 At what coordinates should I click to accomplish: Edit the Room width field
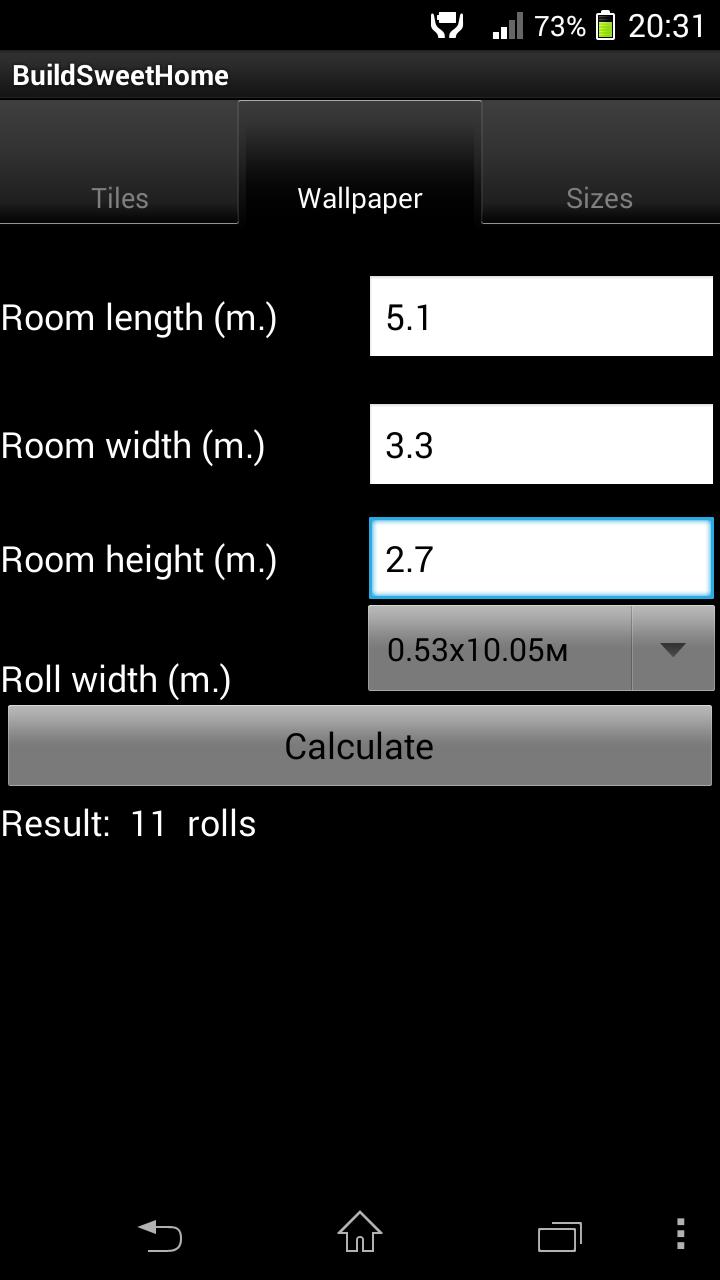(541, 445)
